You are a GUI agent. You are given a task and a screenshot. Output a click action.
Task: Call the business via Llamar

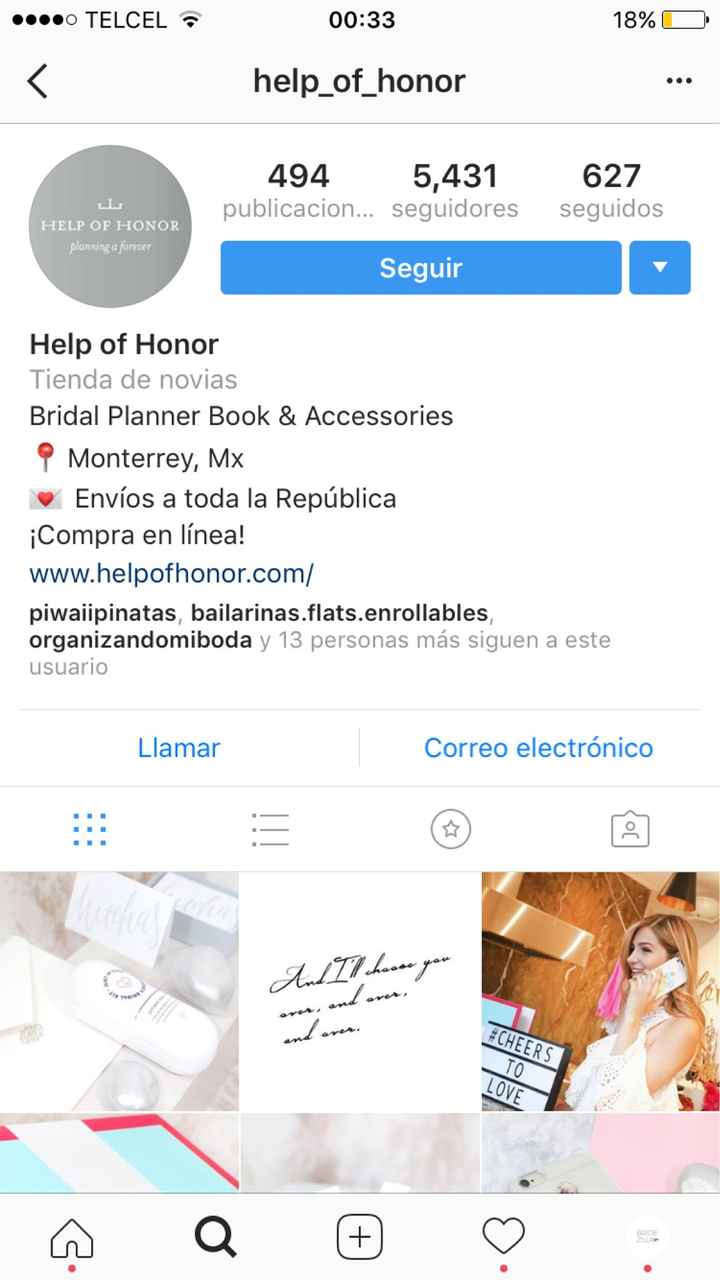click(x=179, y=748)
